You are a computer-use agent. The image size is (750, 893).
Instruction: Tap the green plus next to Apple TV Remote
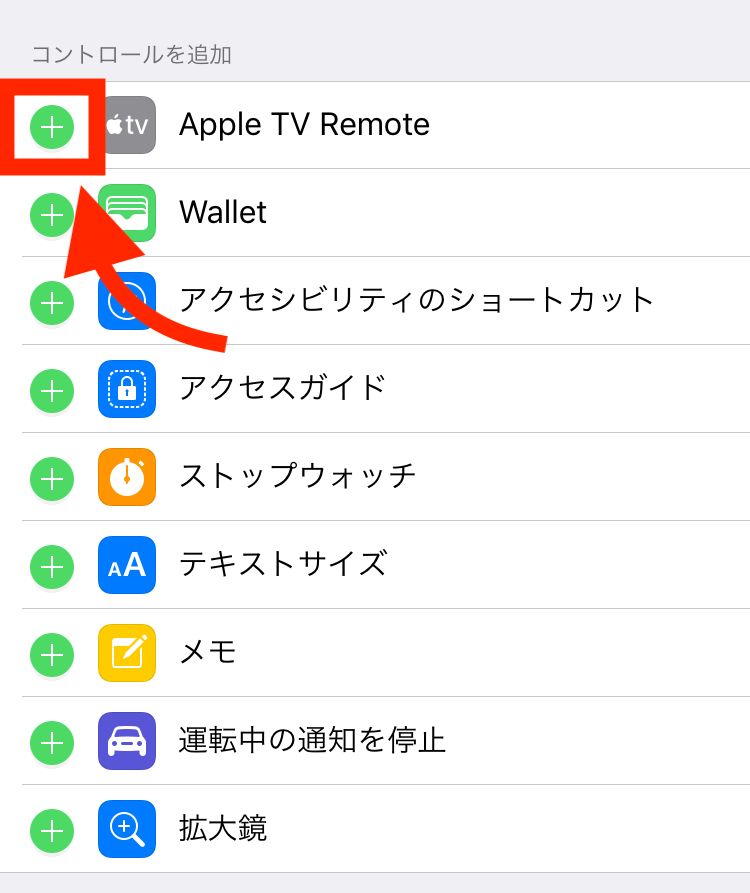(x=51, y=124)
